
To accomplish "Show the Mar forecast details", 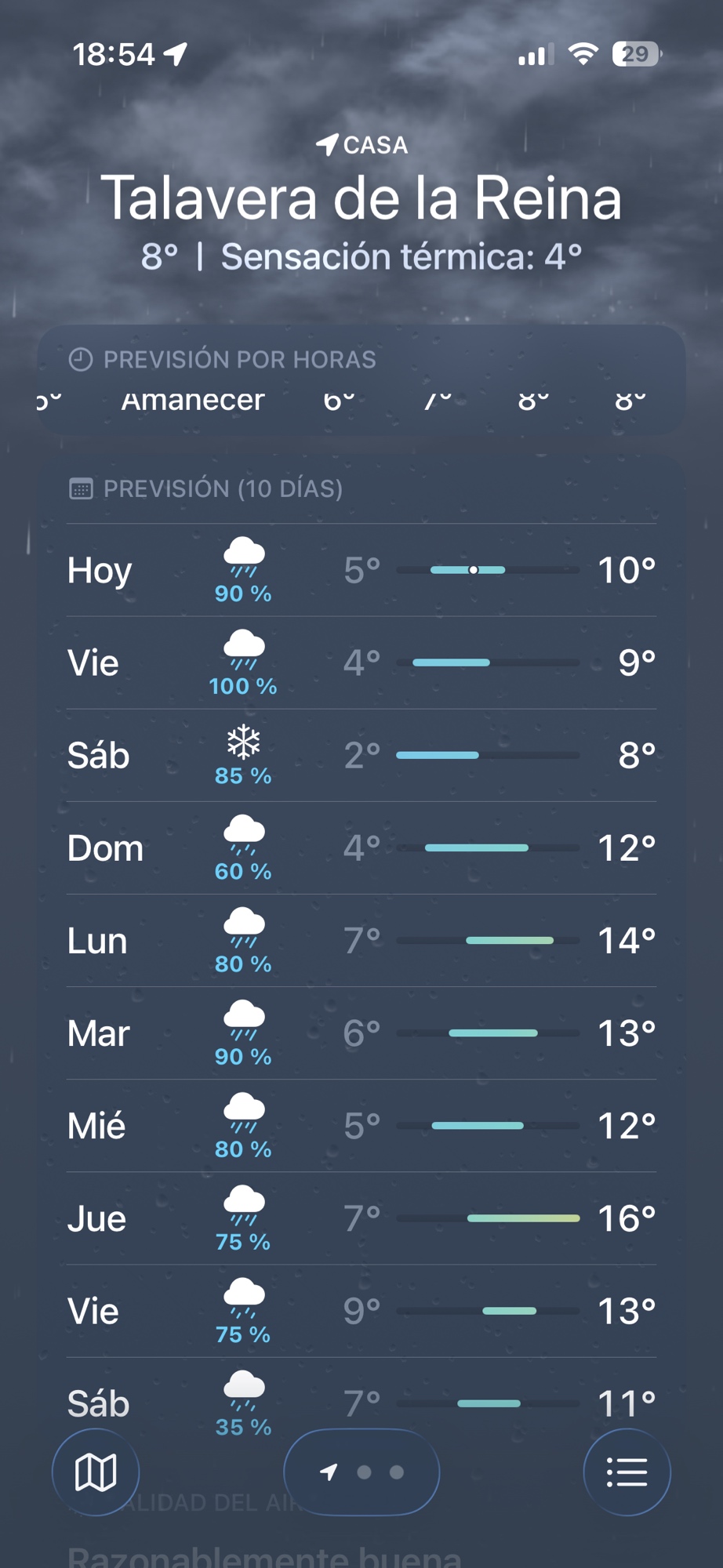I will (361, 1033).
